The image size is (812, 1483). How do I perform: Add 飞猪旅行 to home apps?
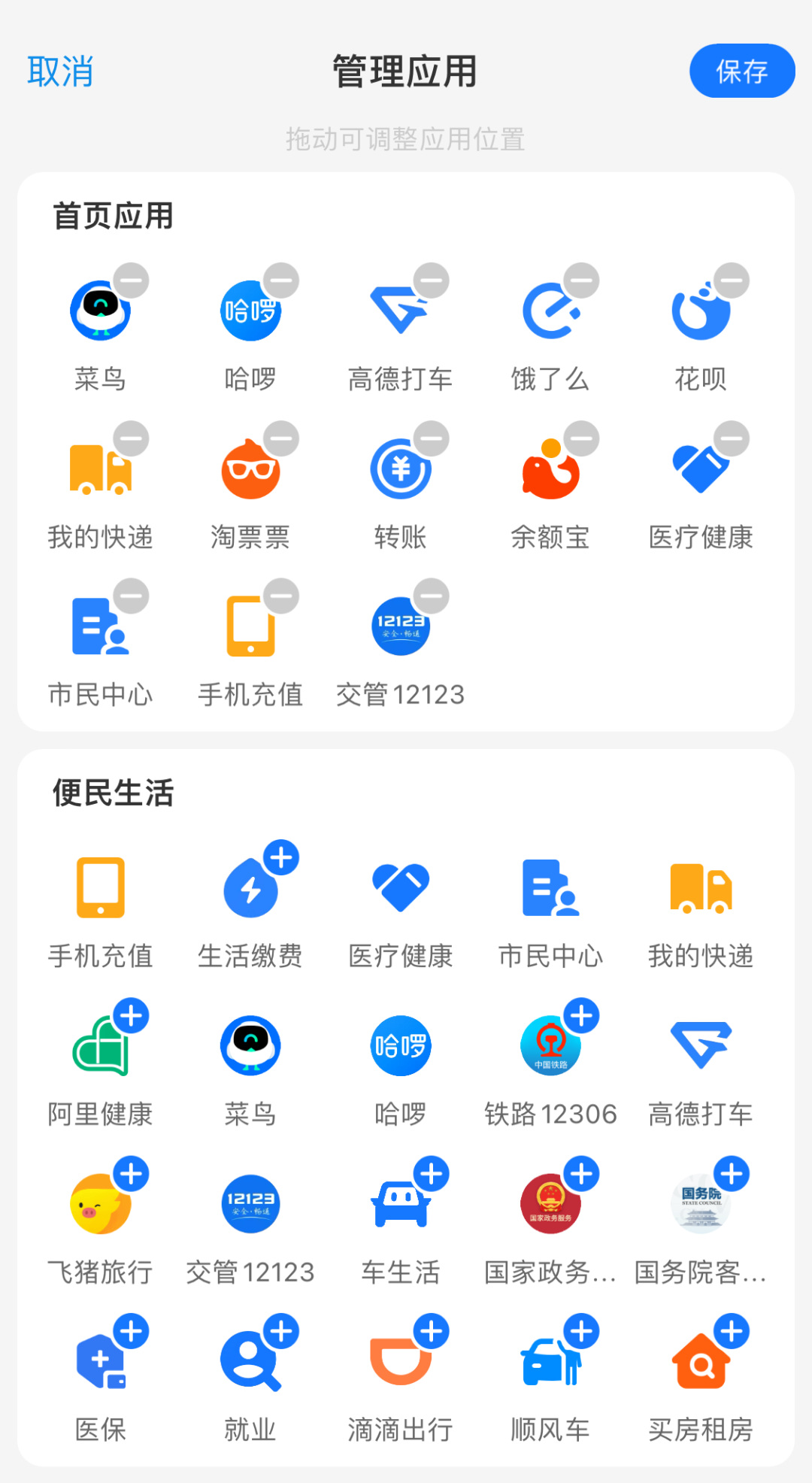click(x=132, y=1174)
